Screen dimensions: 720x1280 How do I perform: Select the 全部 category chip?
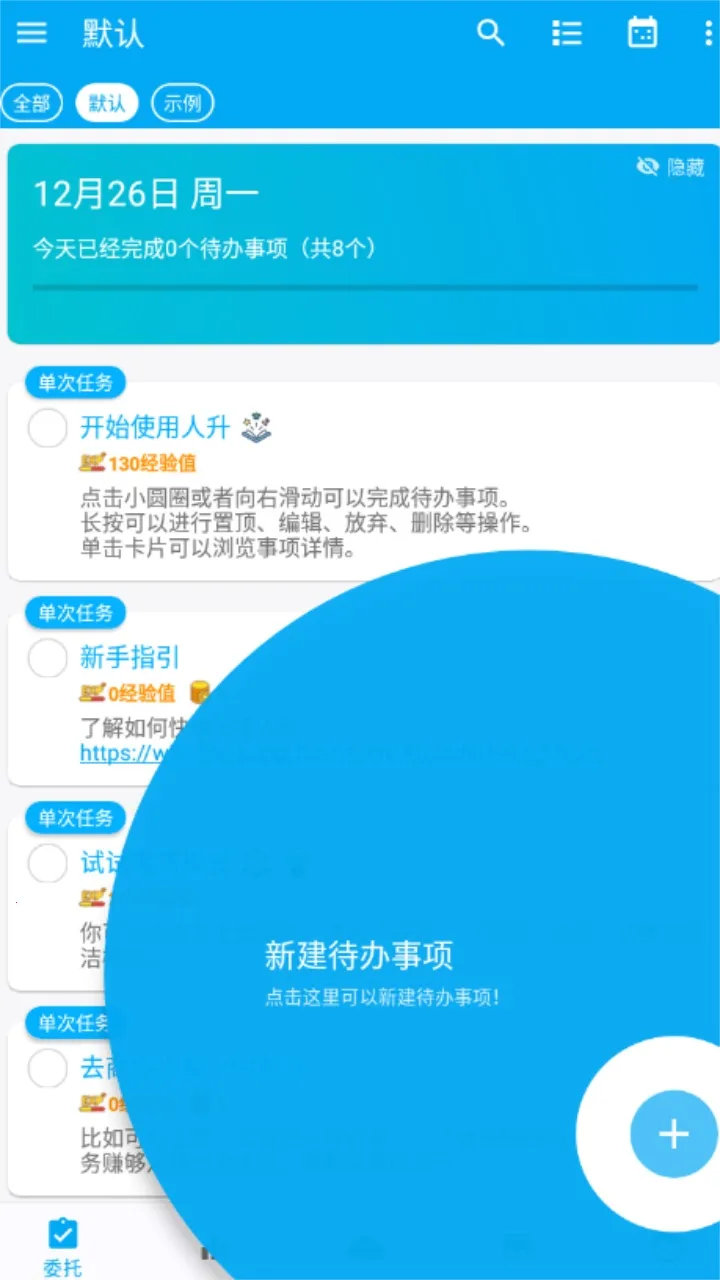tap(32, 103)
